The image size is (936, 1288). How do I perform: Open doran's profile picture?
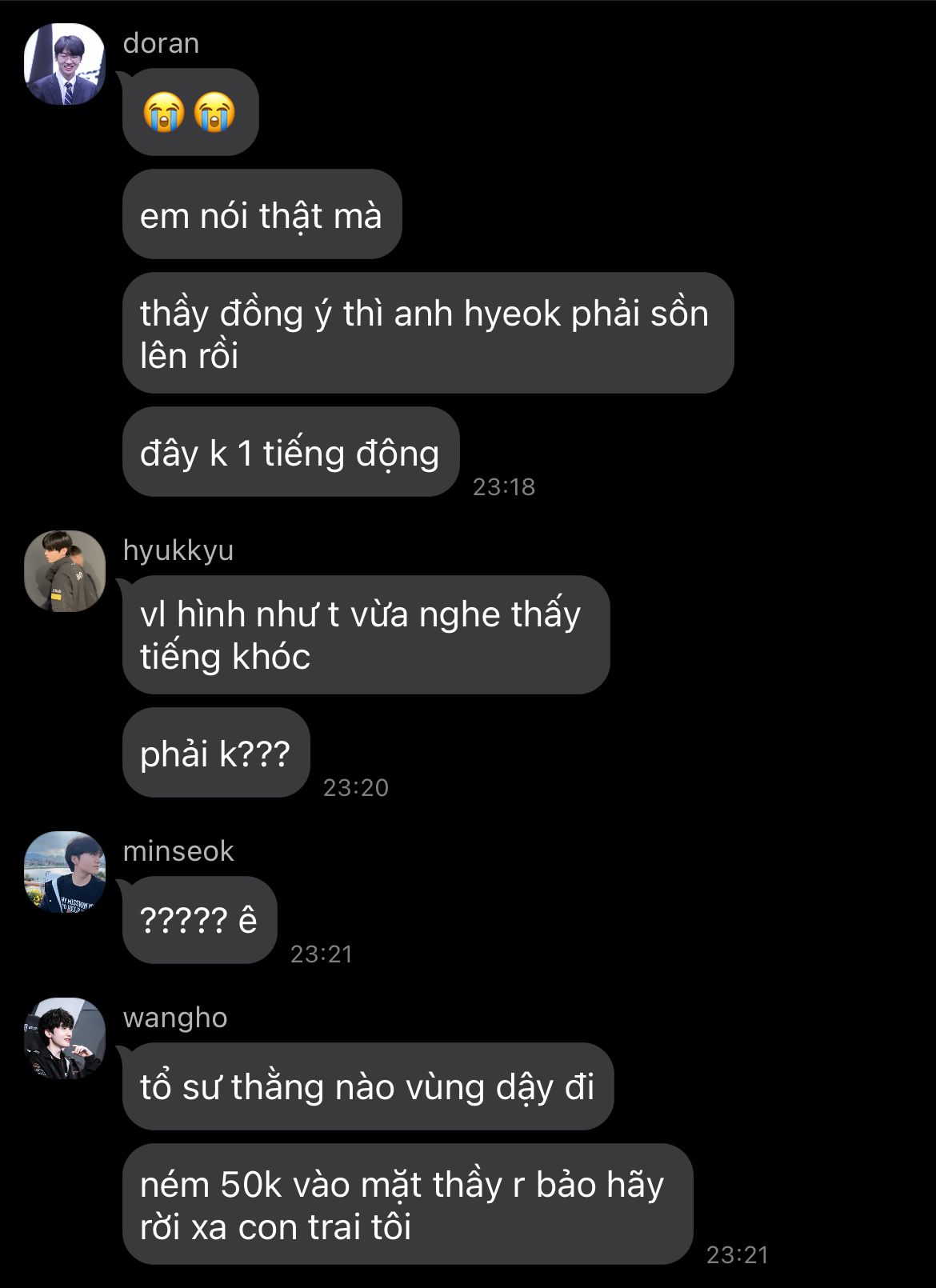pyautogui.click(x=65, y=65)
